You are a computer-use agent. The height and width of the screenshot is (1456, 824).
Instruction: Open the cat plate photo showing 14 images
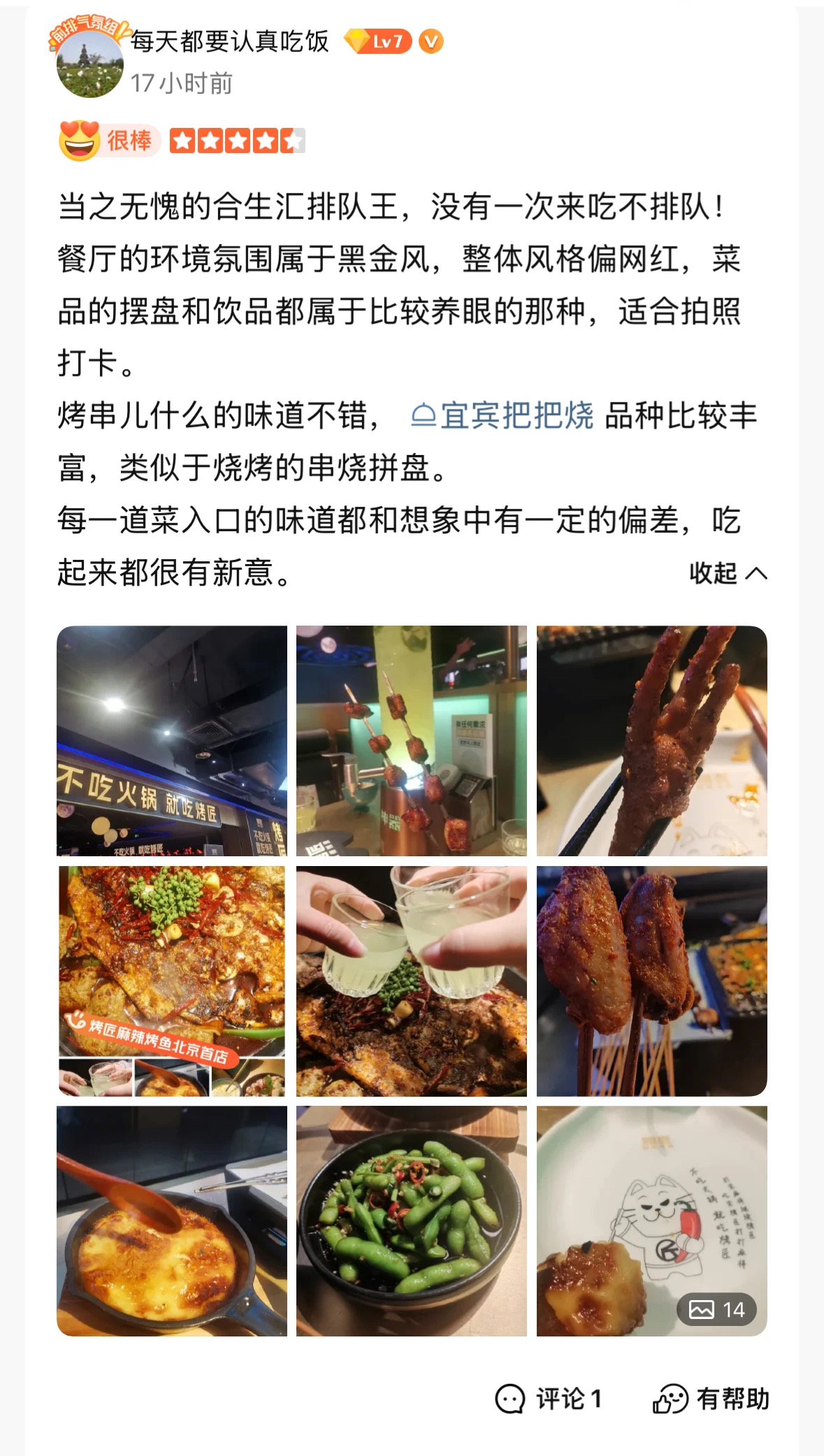[651, 1220]
